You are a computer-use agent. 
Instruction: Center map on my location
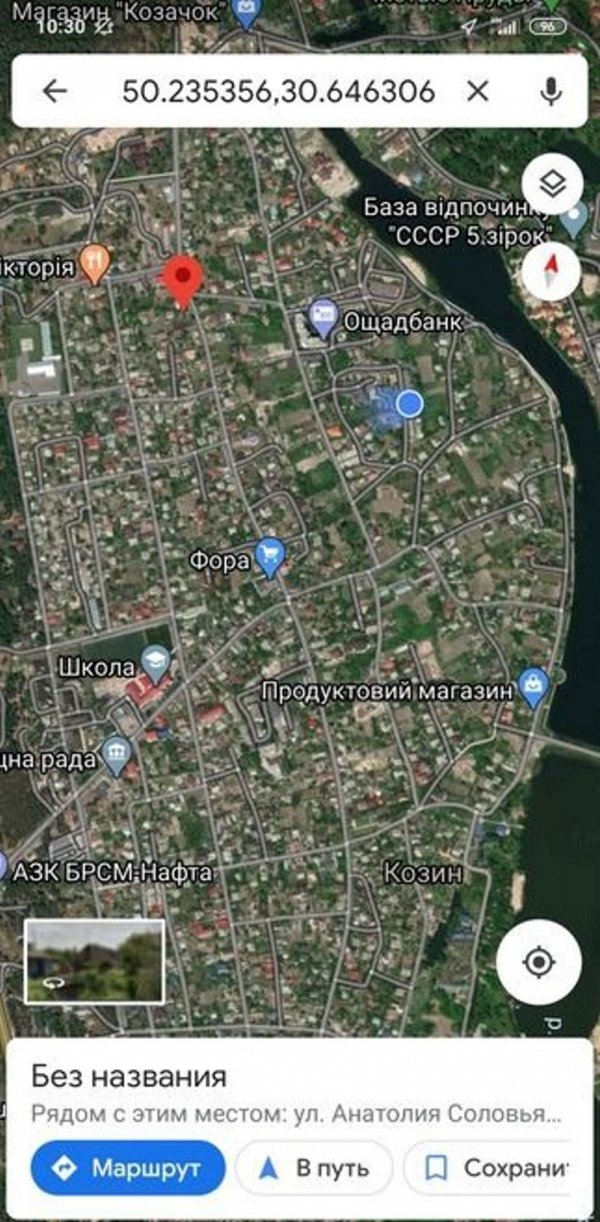click(538, 962)
